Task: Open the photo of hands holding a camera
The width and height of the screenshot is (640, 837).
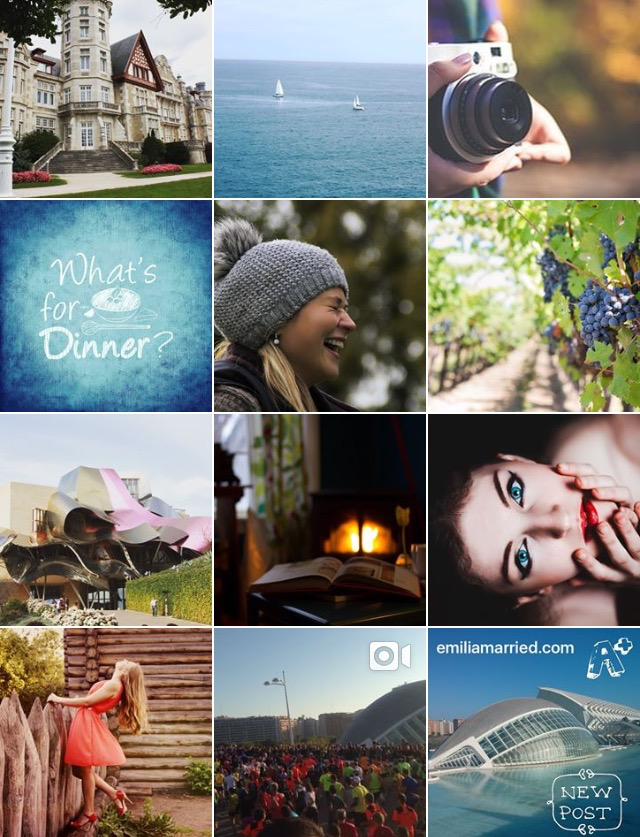Action: point(533,98)
